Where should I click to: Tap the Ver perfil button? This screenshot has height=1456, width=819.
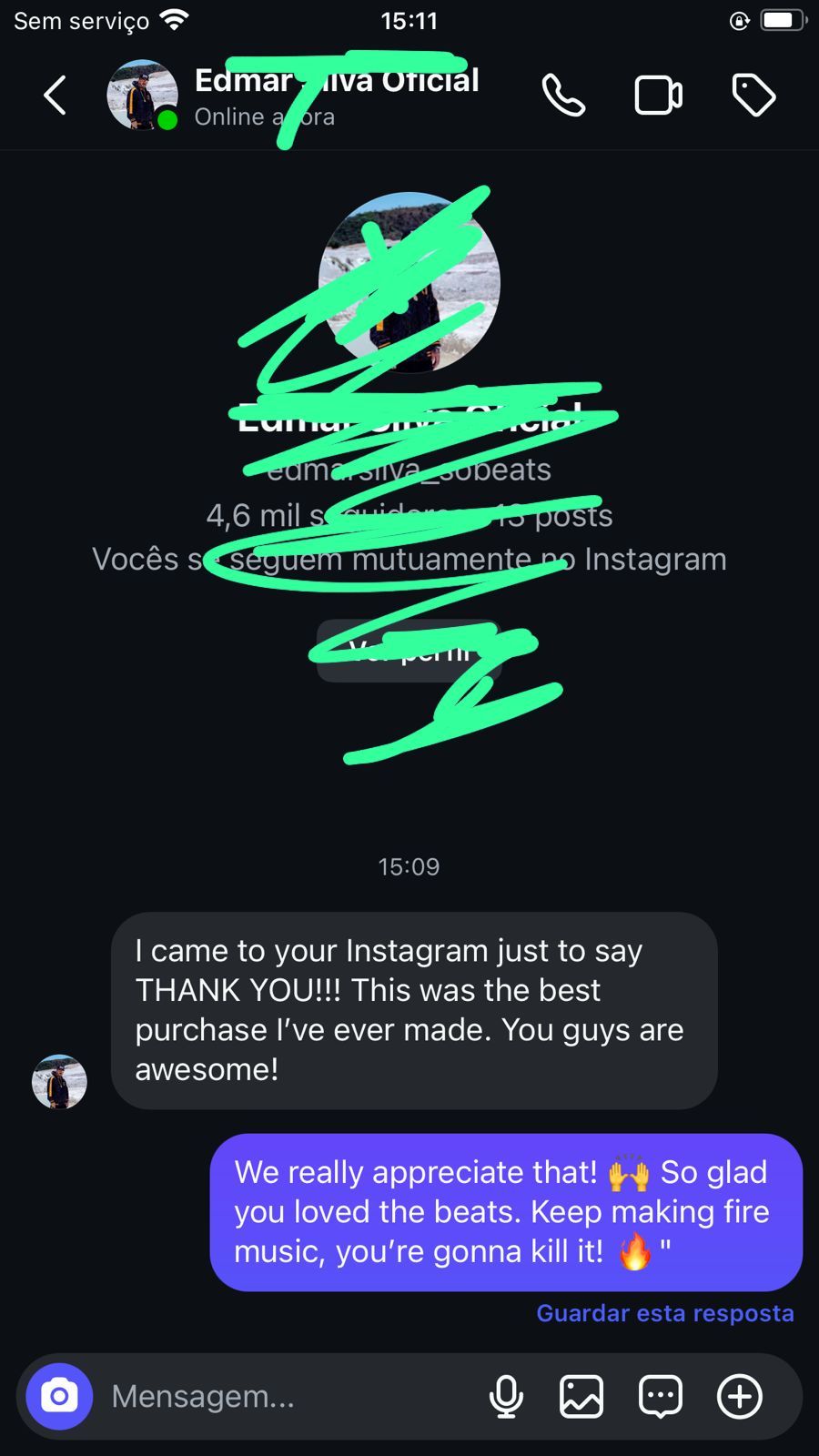tap(409, 652)
